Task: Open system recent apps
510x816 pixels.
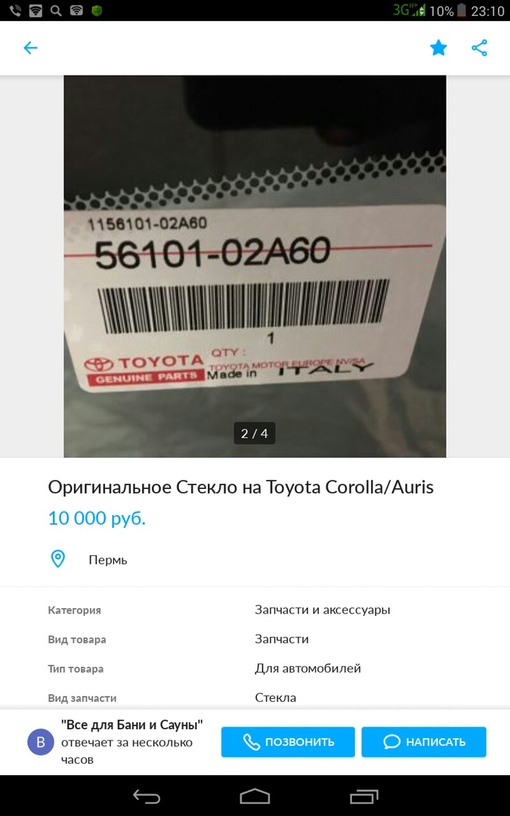Action: coord(363,796)
